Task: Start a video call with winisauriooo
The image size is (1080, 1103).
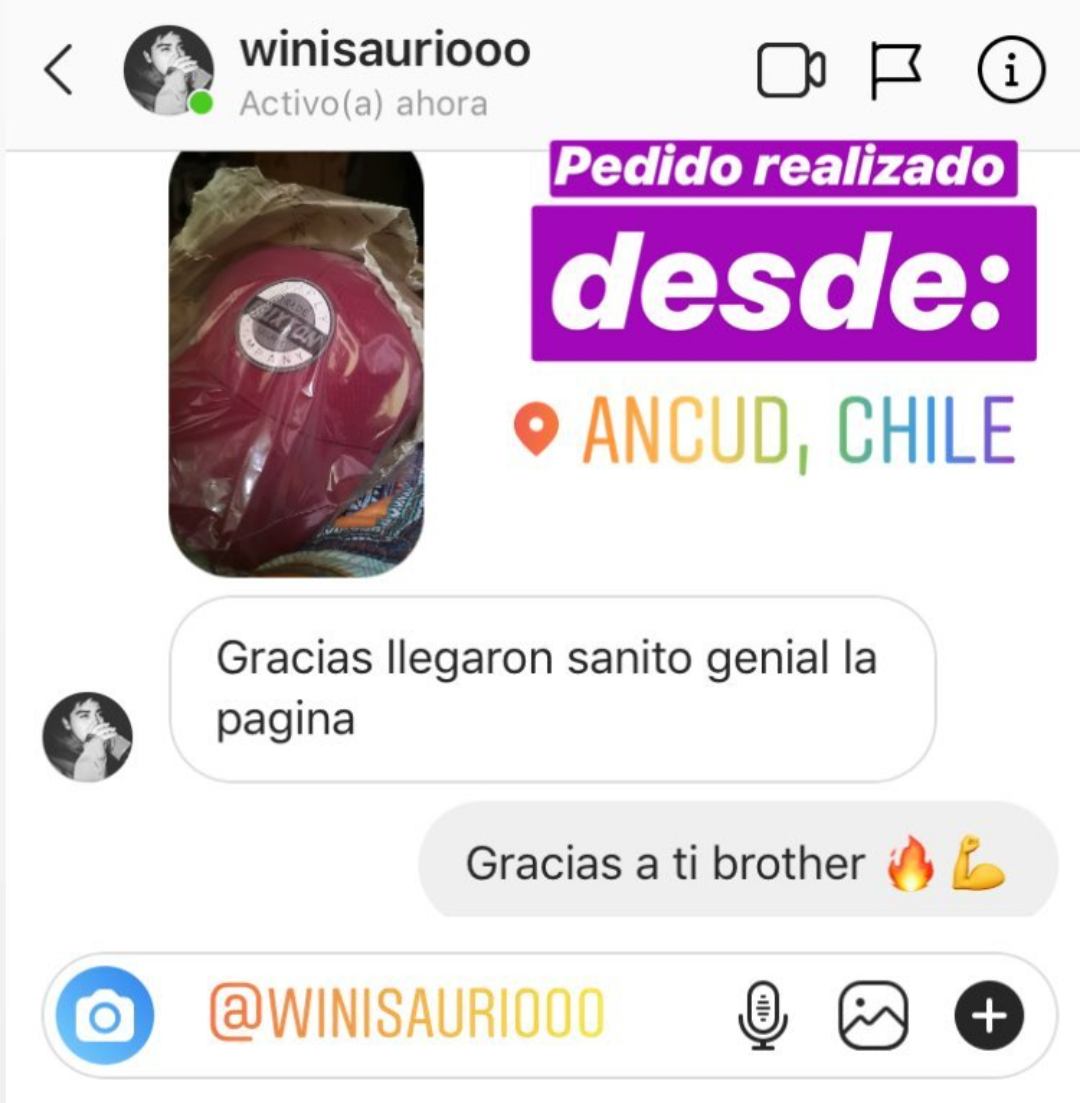Action: pos(790,71)
